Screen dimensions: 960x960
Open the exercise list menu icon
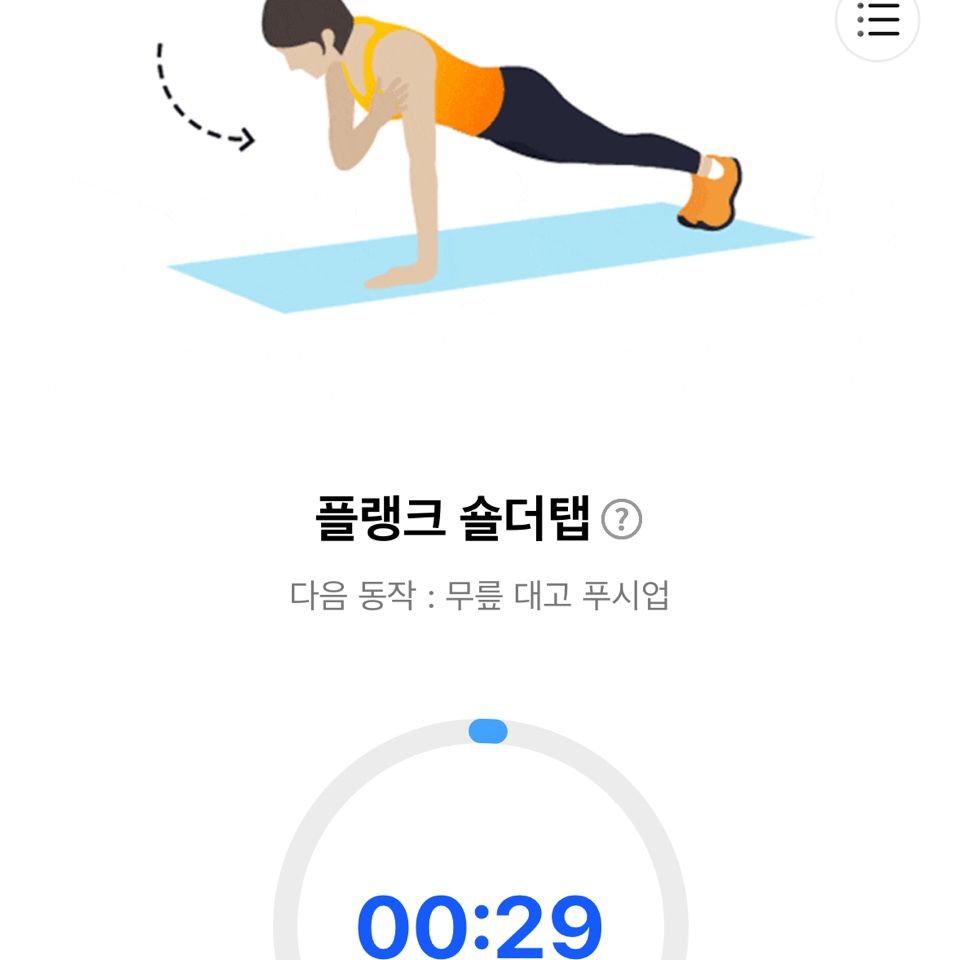point(877,20)
